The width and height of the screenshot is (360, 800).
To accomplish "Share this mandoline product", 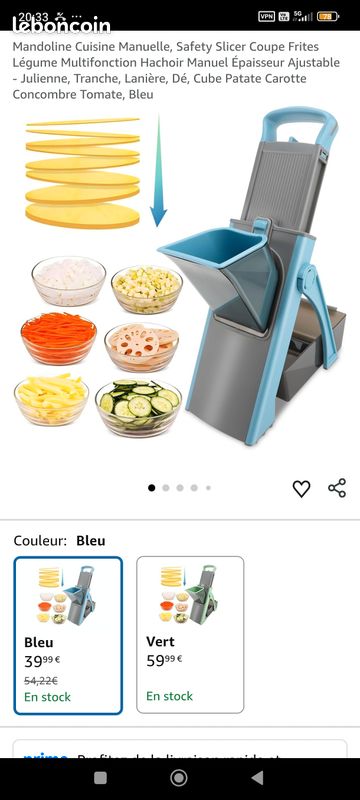I will [x=337, y=488].
